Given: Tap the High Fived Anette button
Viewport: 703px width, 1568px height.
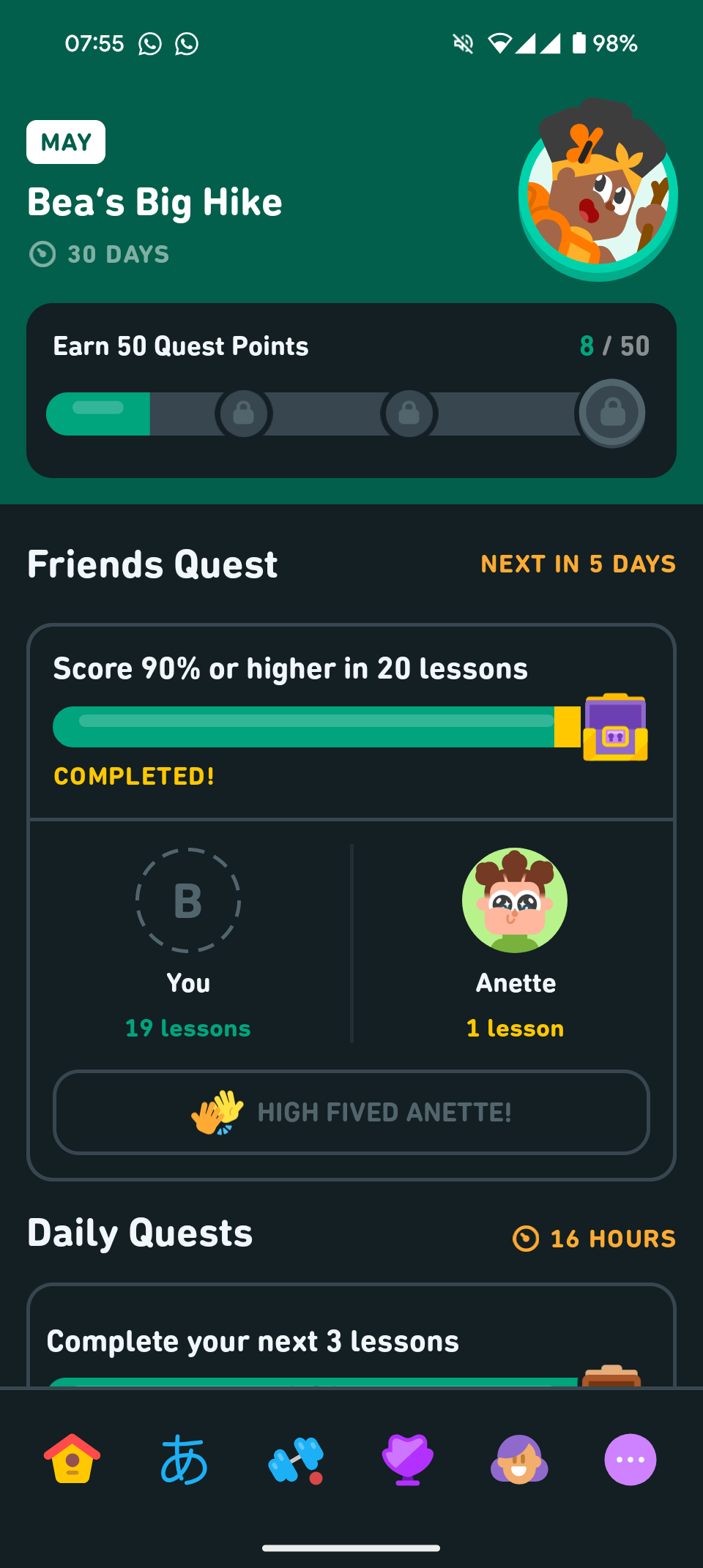Looking at the screenshot, I should click(351, 1112).
